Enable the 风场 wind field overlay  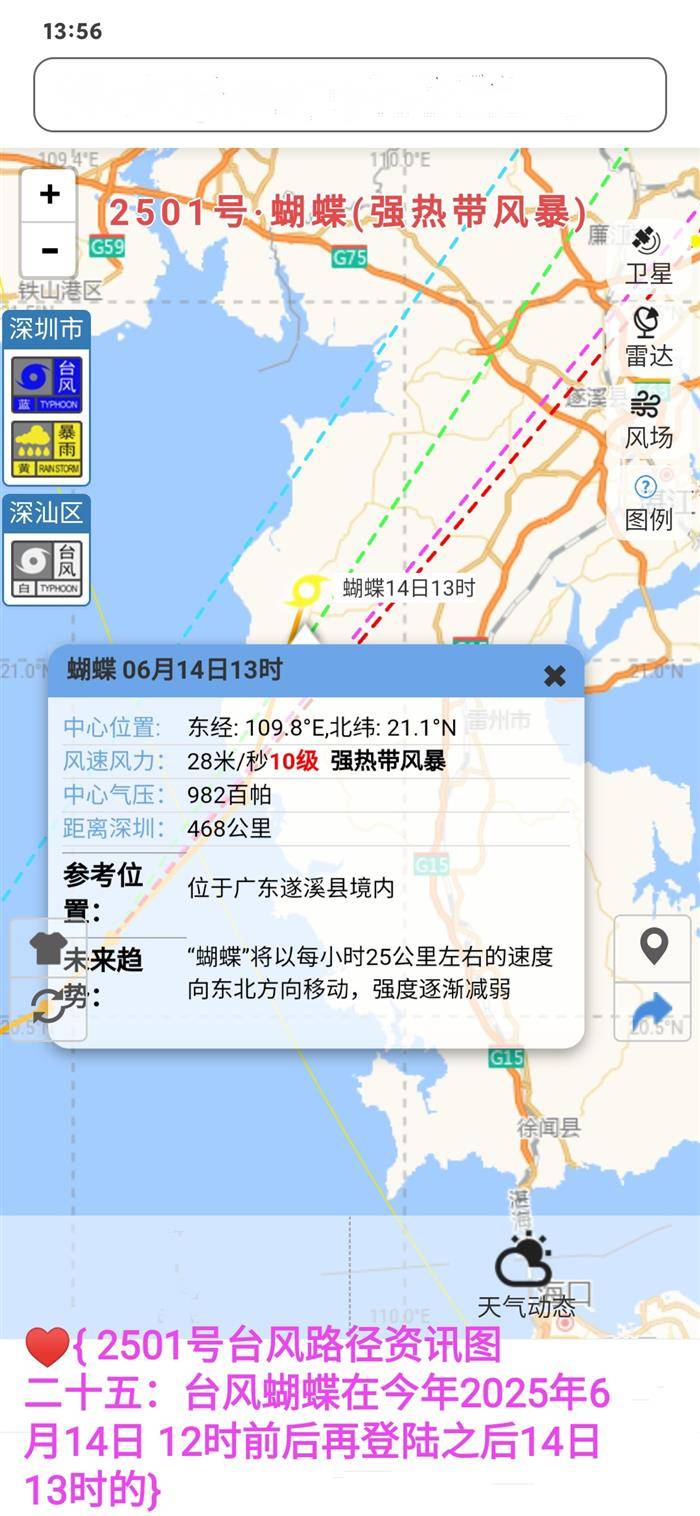pos(648,418)
